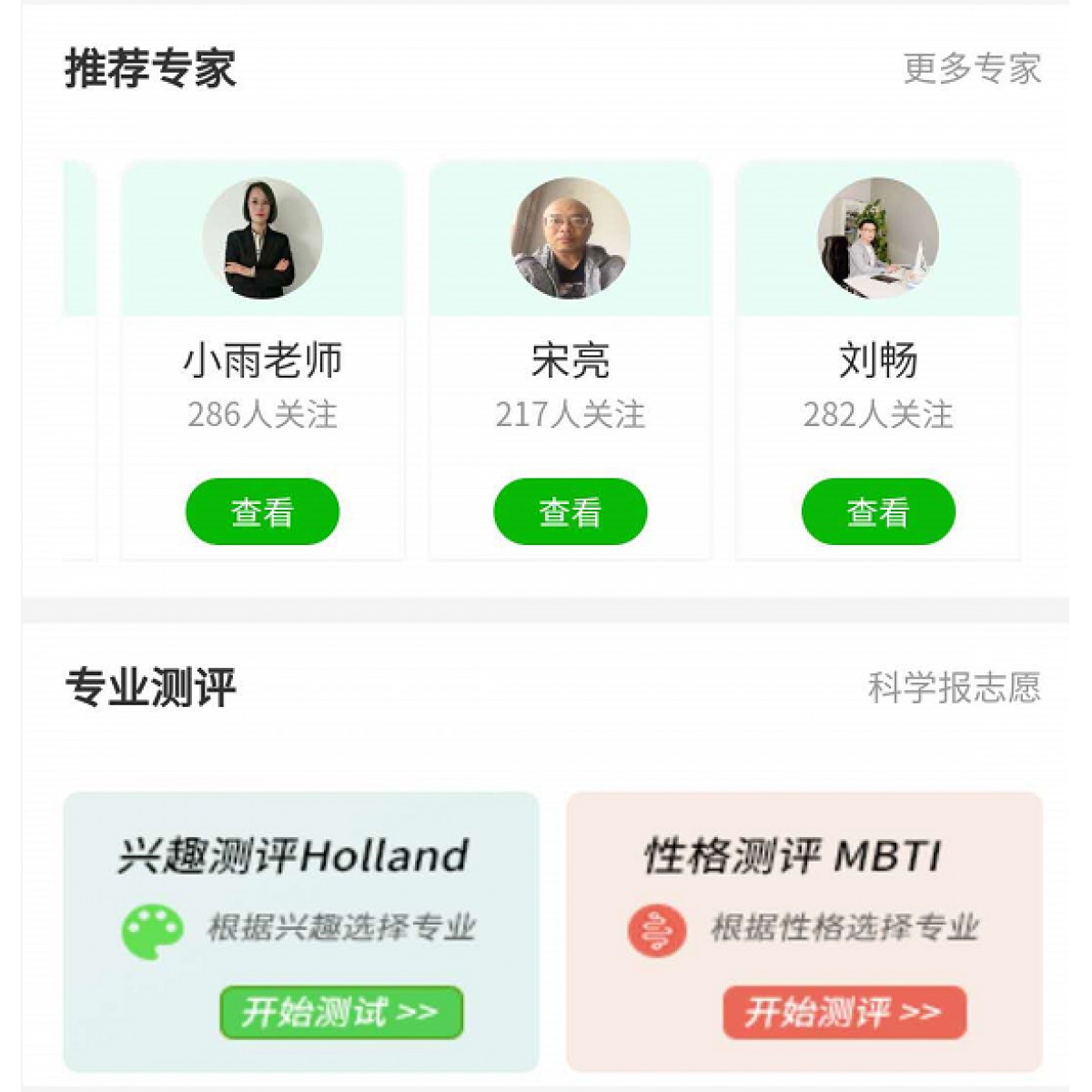Viewport: 1092px width, 1092px height.
Task: Open the 科学报志愿 link
Action: tap(953, 687)
